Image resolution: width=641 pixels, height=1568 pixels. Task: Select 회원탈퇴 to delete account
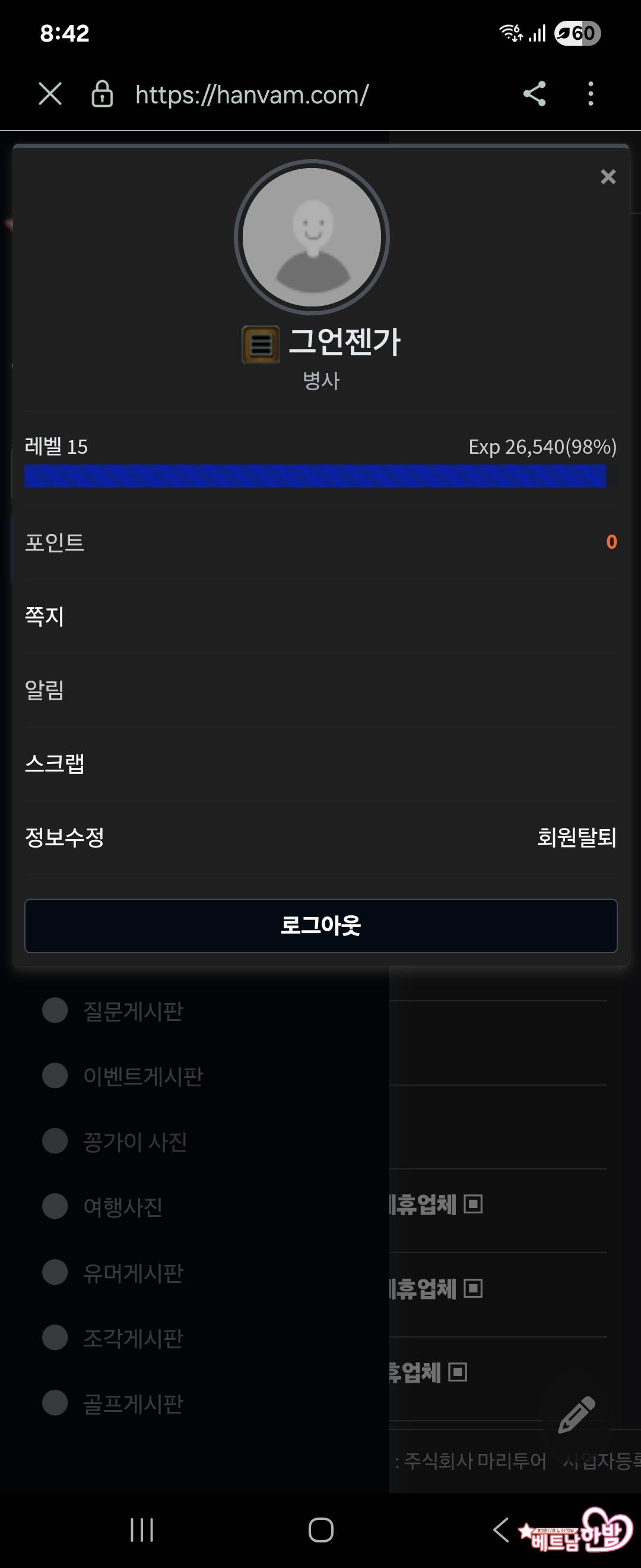point(576,837)
